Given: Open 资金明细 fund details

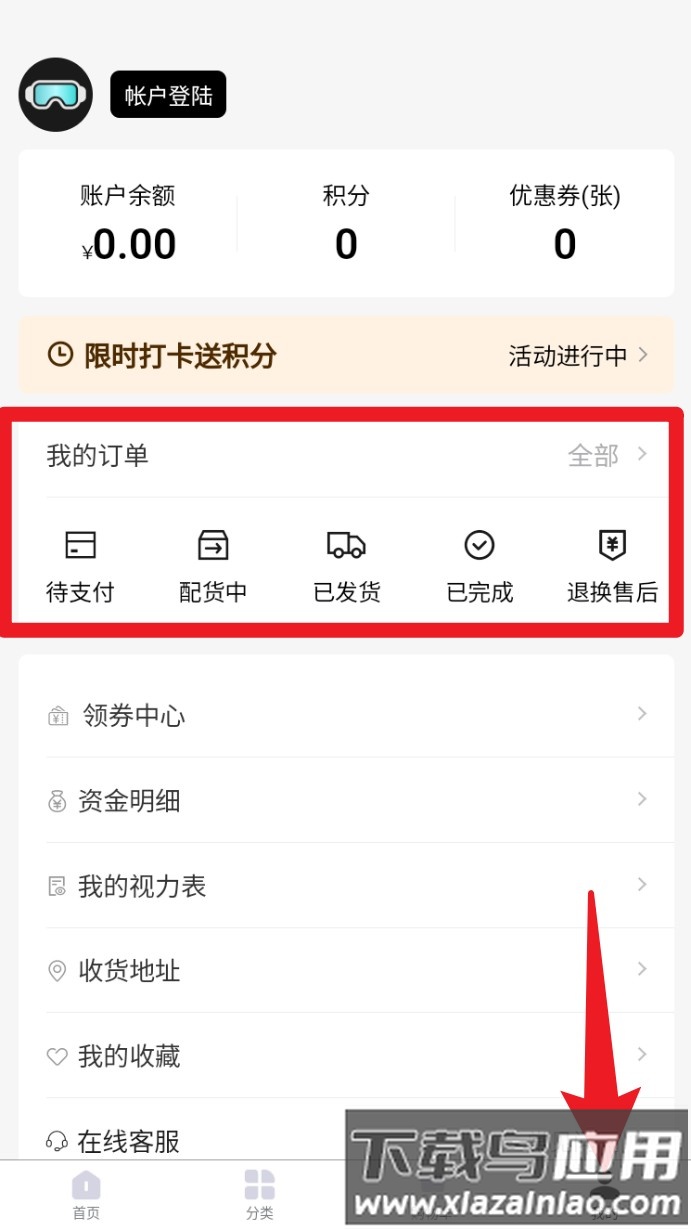Looking at the screenshot, I should coord(346,801).
